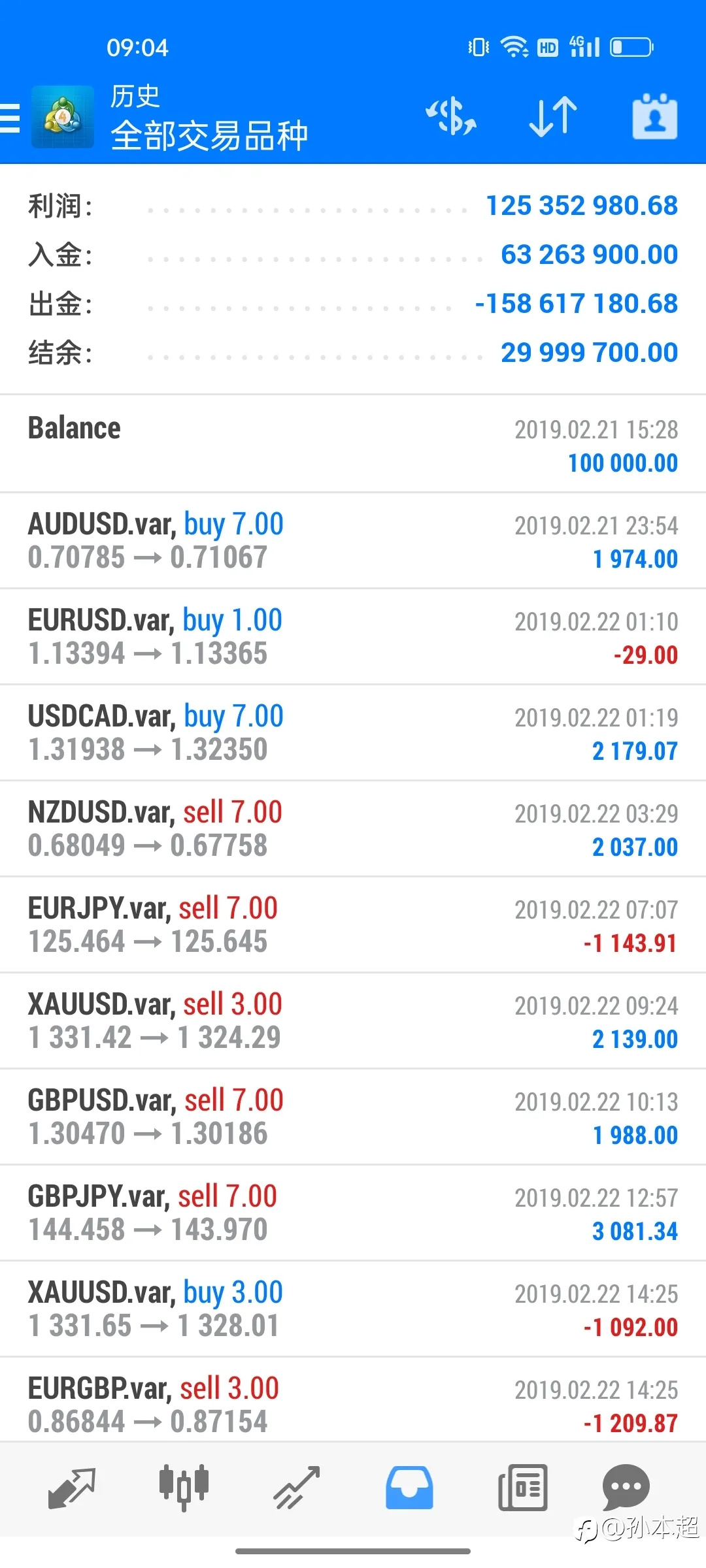Viewport: 706px width, 1568px height.
Task: Open the hamburger side menu
Action: pyautogui.click(x=10, y=118)
